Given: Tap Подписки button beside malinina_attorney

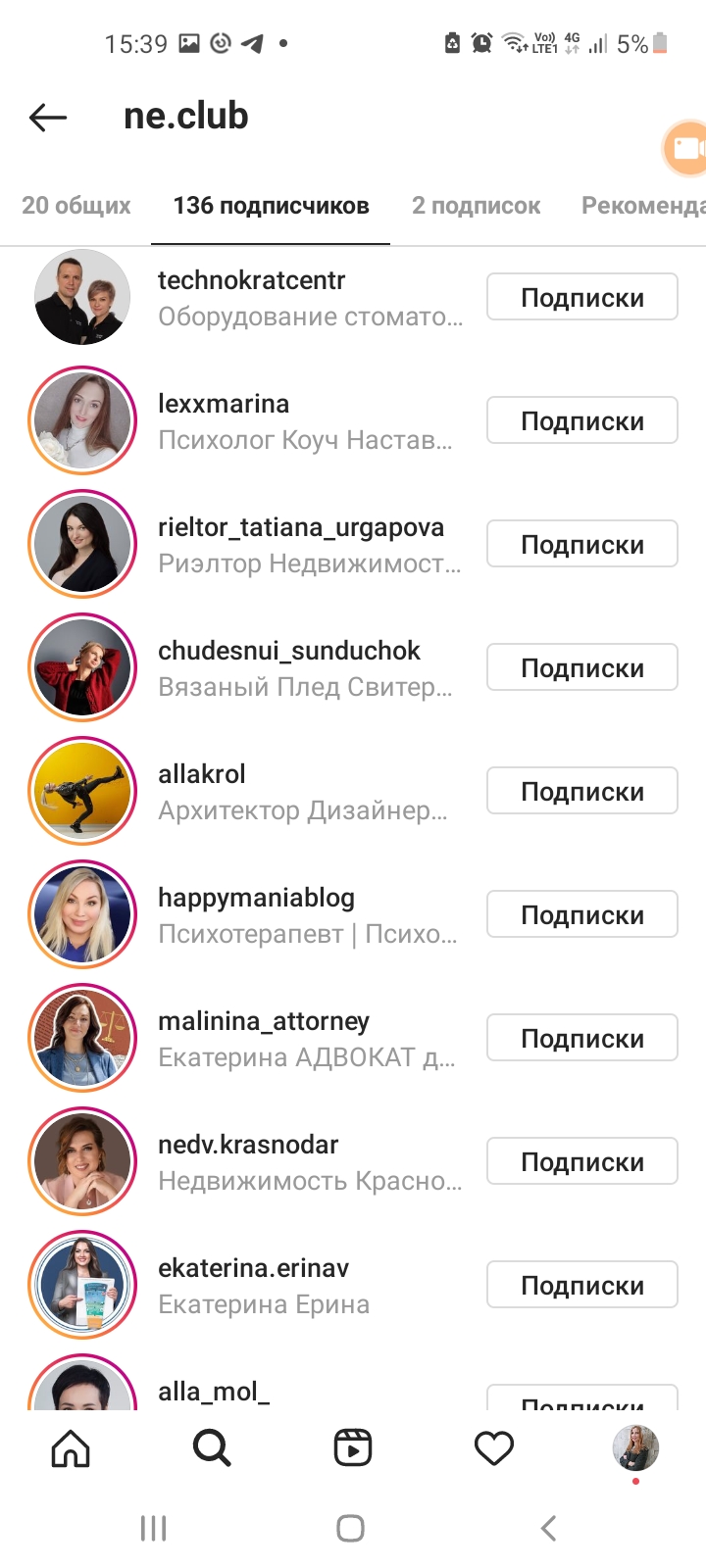Looking at the screenshot, I should (582, 1038).
